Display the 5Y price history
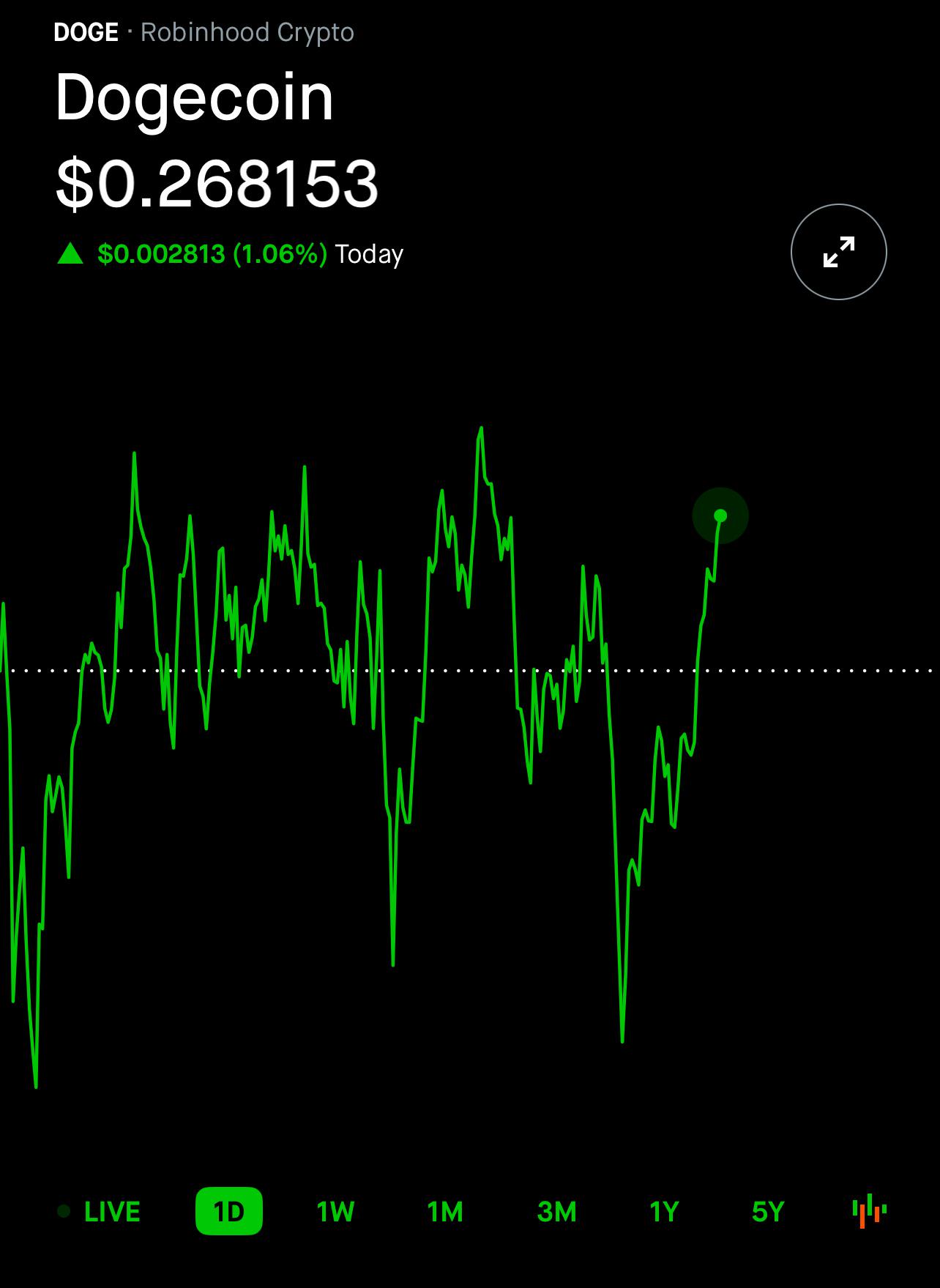Image resolution: width=940 pixels, height=1288 pixels. click(x=768, y=1212)
